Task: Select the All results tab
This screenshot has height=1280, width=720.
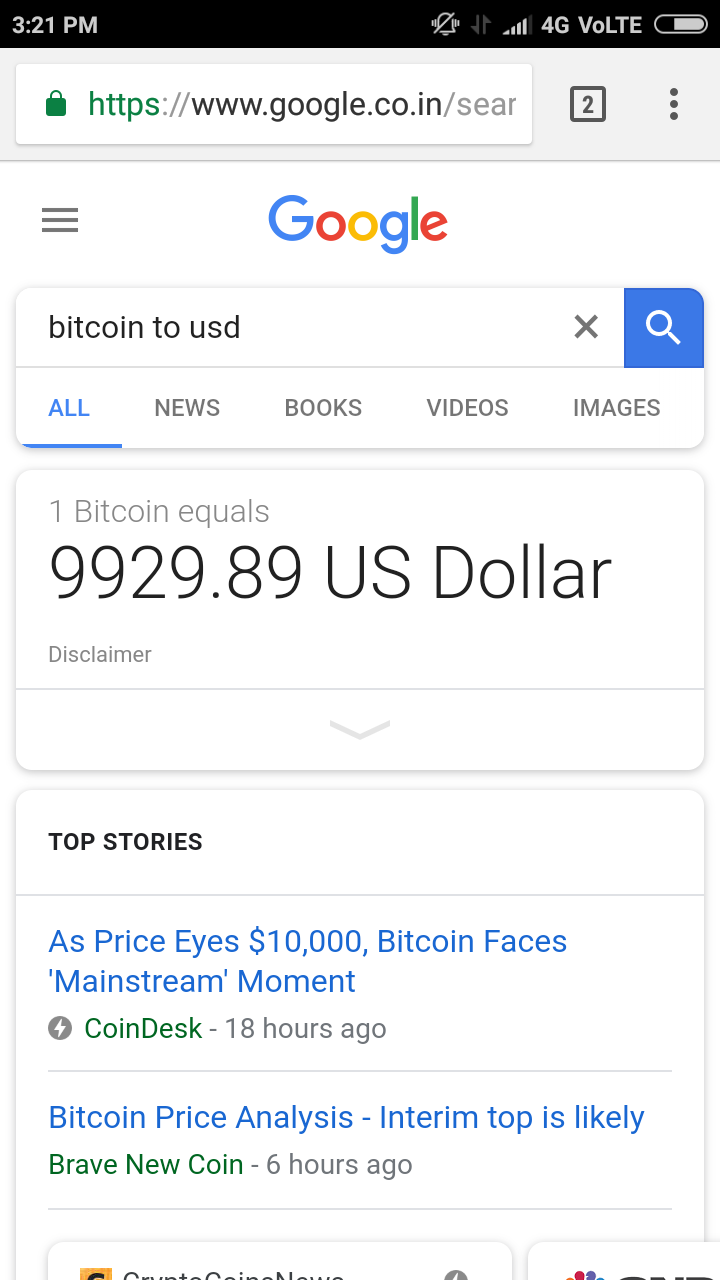Action: (x=69, y=408)
